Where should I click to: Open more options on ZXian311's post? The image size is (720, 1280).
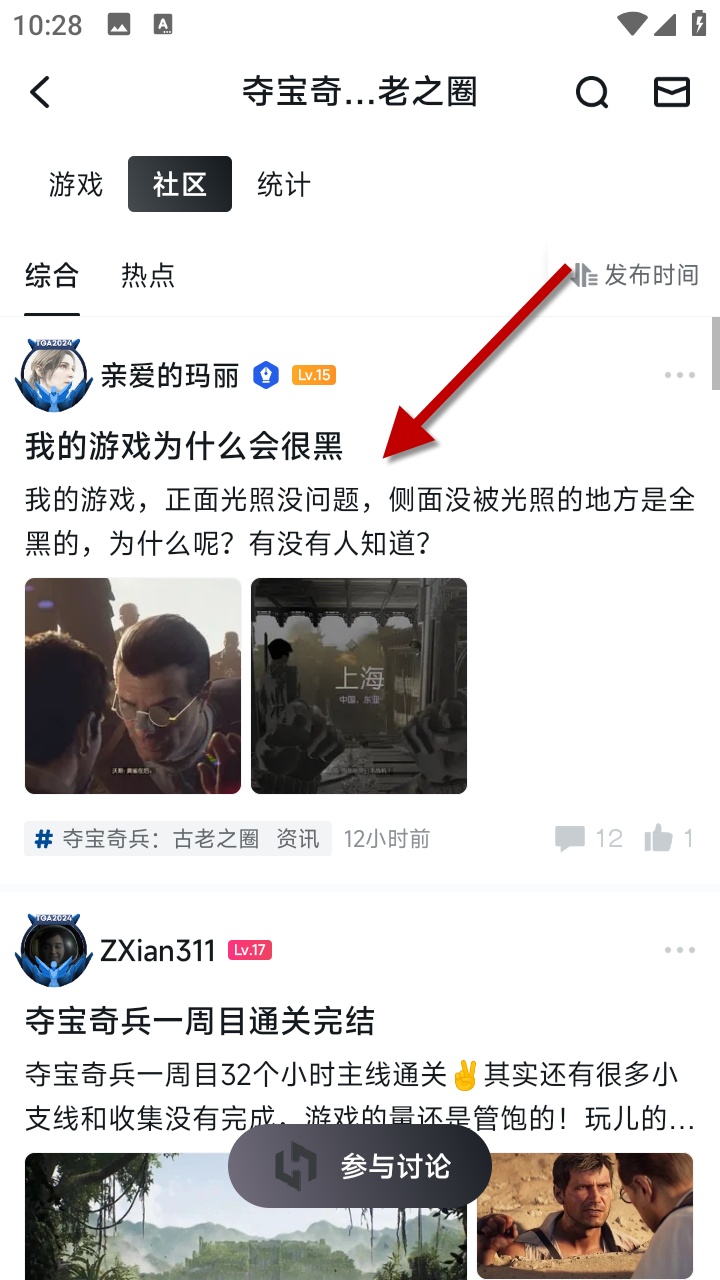[x=680, y=950]
